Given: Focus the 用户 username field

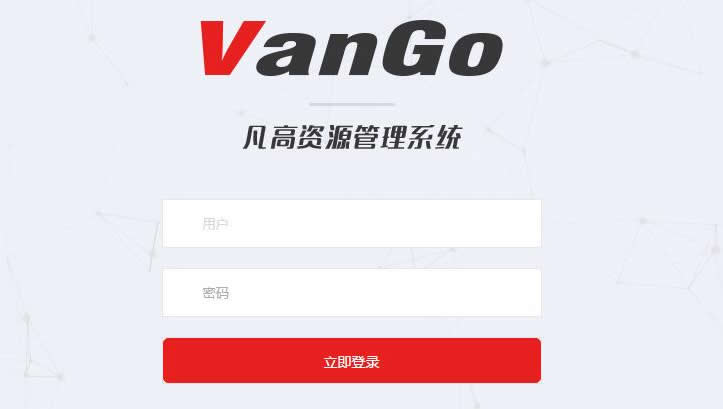Looking at the screenshot, I should click(351, 224).
